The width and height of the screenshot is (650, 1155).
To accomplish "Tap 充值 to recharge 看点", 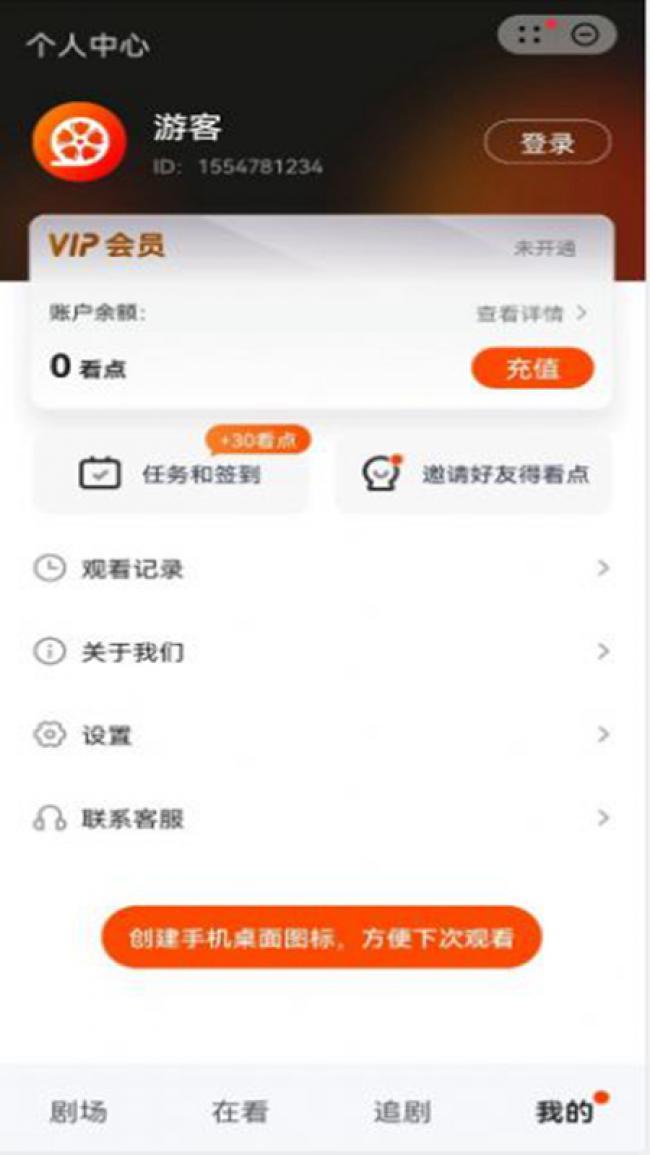I will click(532, 368).
